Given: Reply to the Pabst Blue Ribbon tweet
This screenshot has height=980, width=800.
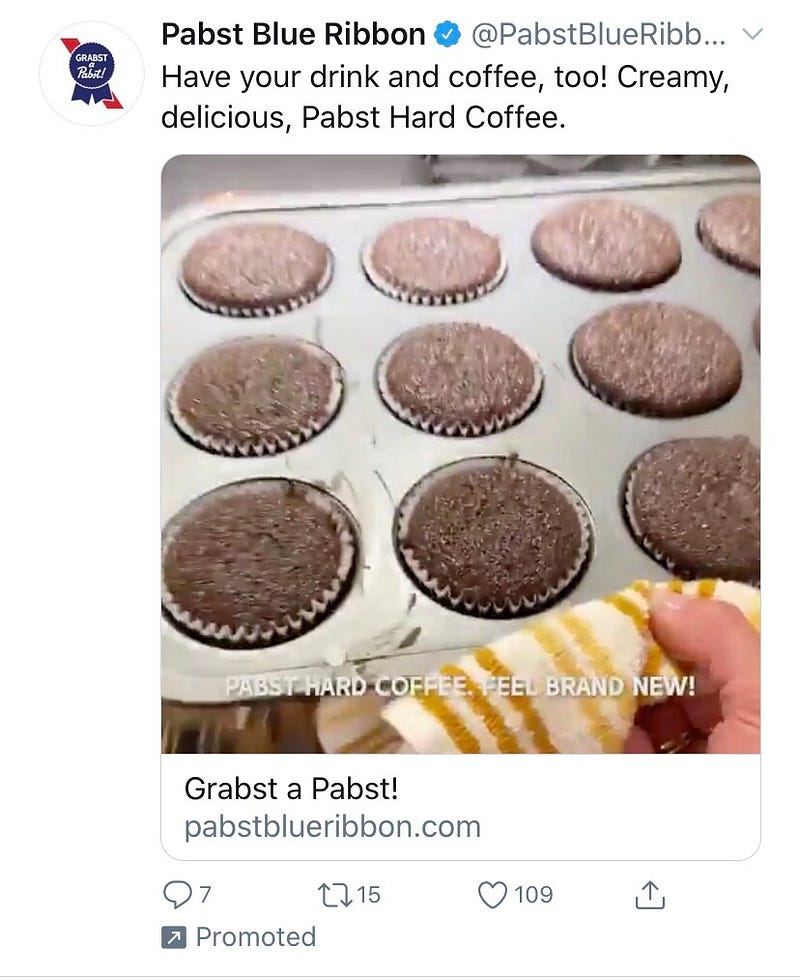Looking at the screenshot, I should pyautogui.click(x=177, y=895).
